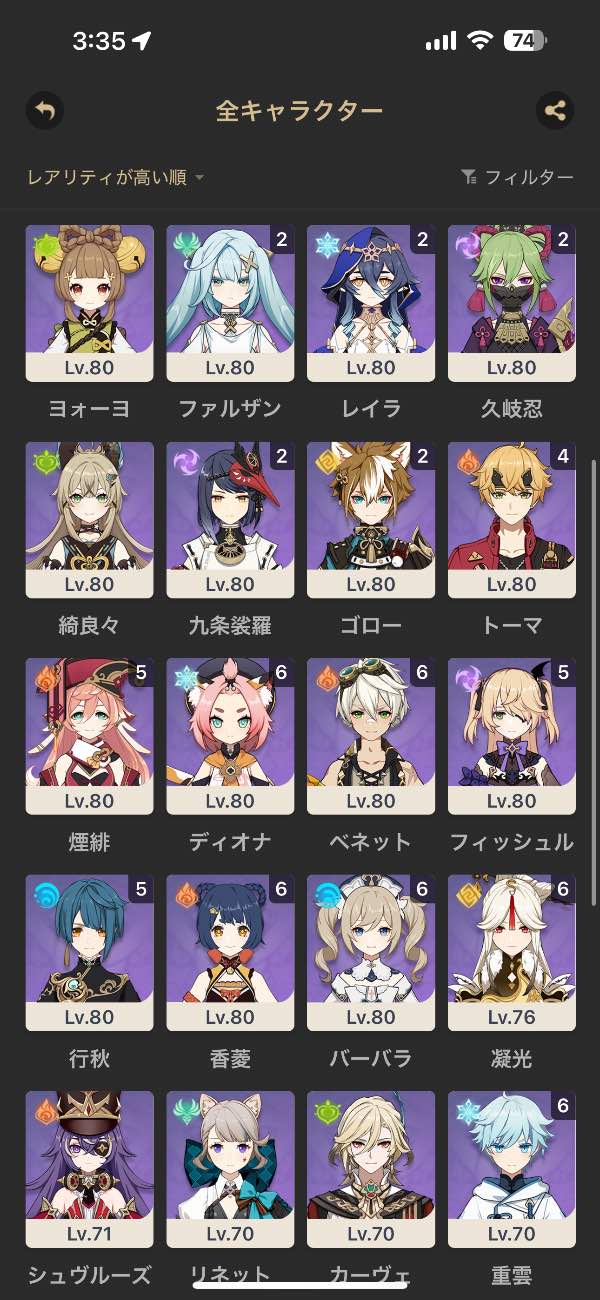Tap the トーマ character card

(x=512, y=520)
